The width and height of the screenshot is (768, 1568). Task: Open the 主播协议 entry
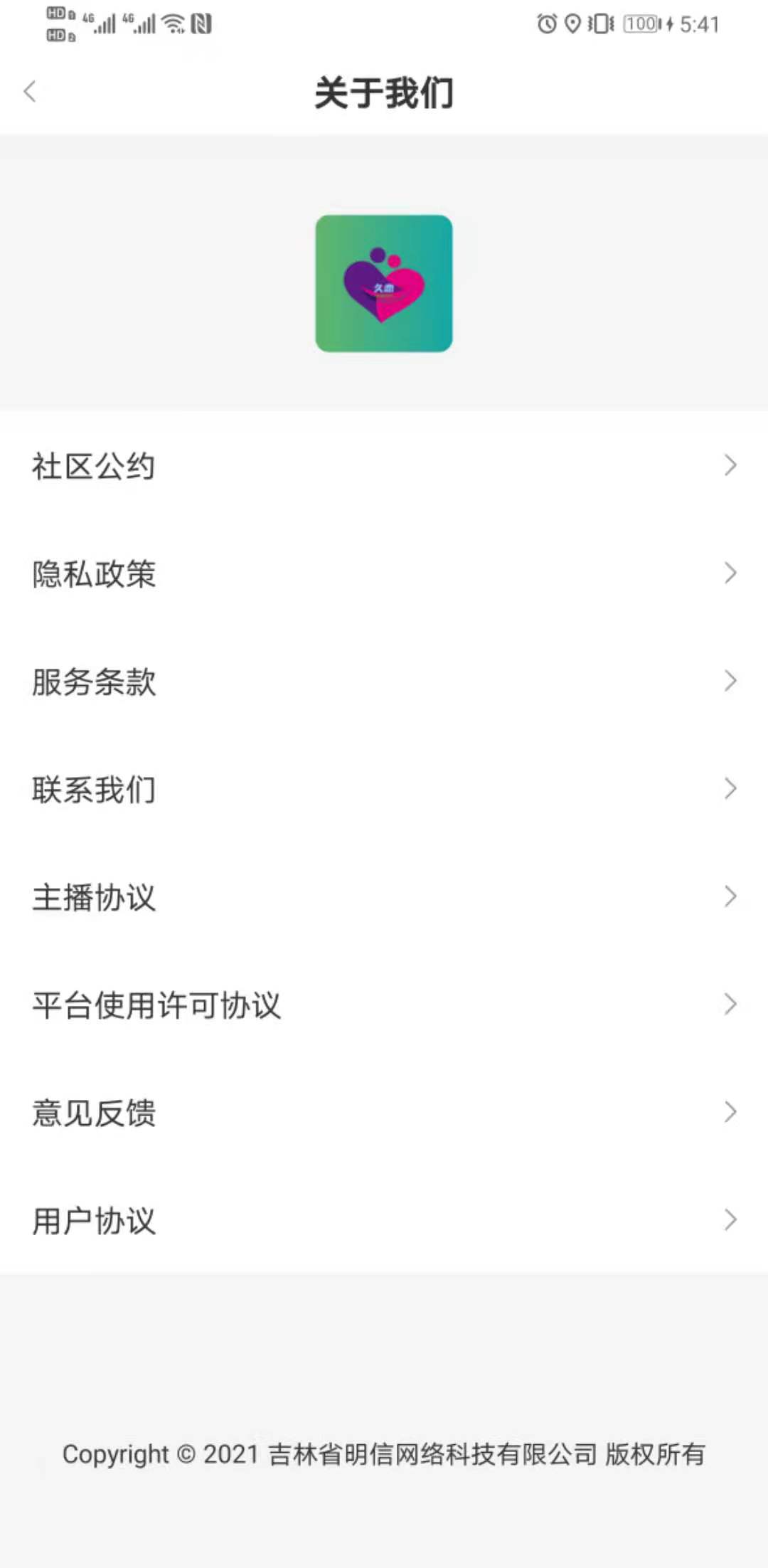pyautogui.click(x=384, y=896)
